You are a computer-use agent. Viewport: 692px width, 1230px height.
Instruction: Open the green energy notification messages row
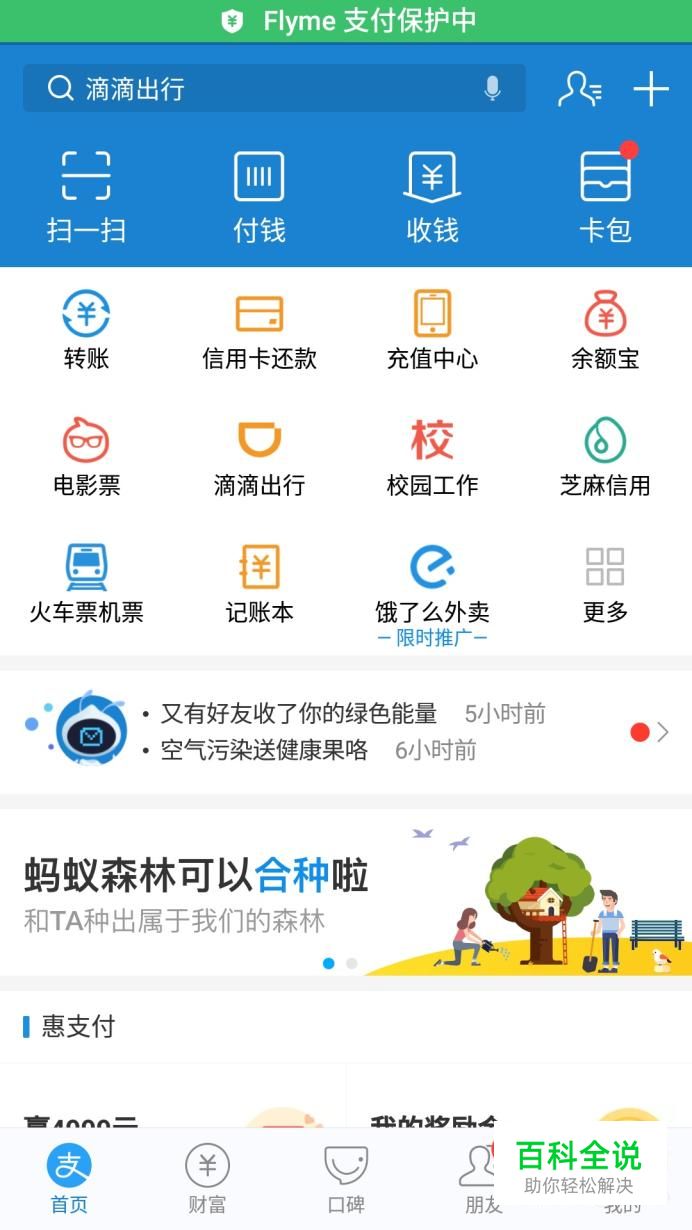pyautogui.click(x=346, y=732)
